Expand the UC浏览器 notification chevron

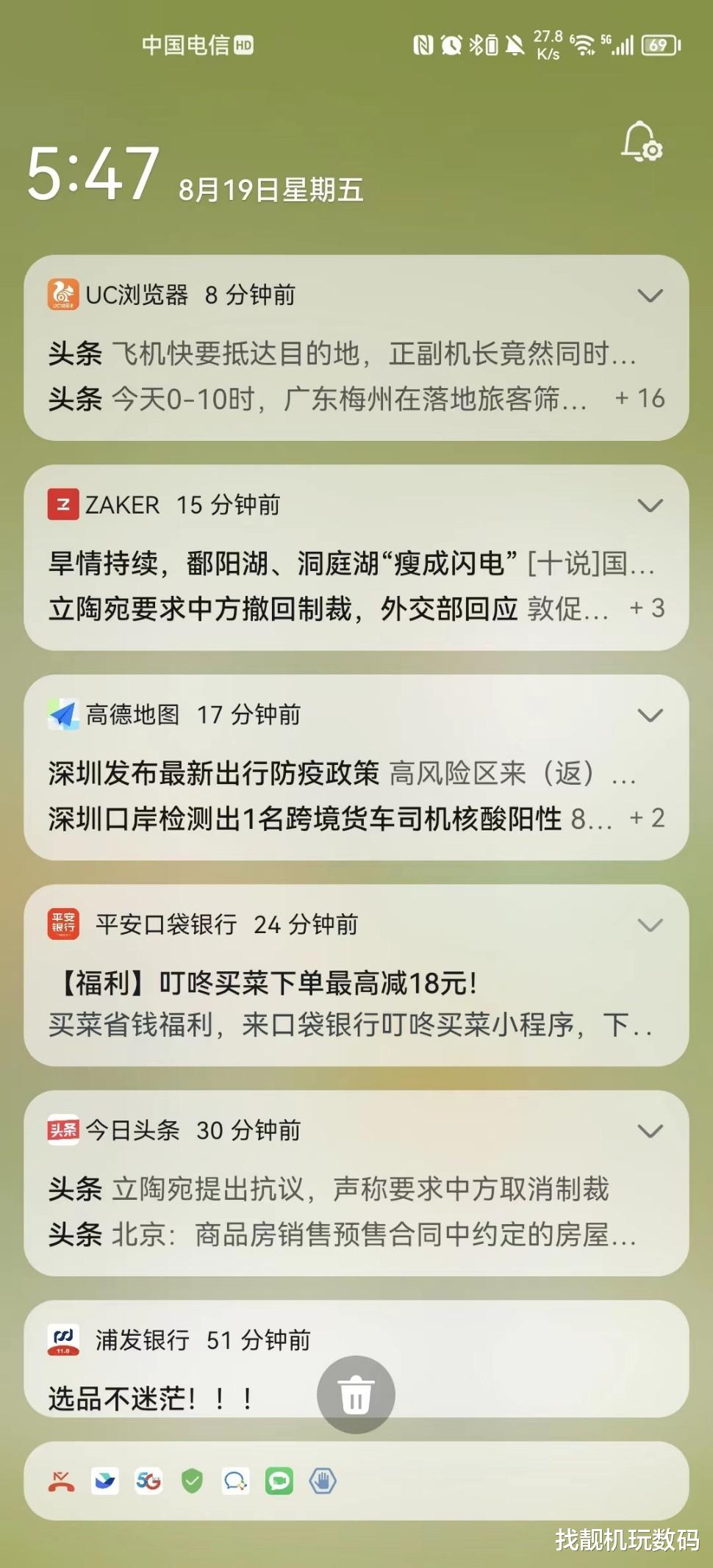click(x=650, y=295)
